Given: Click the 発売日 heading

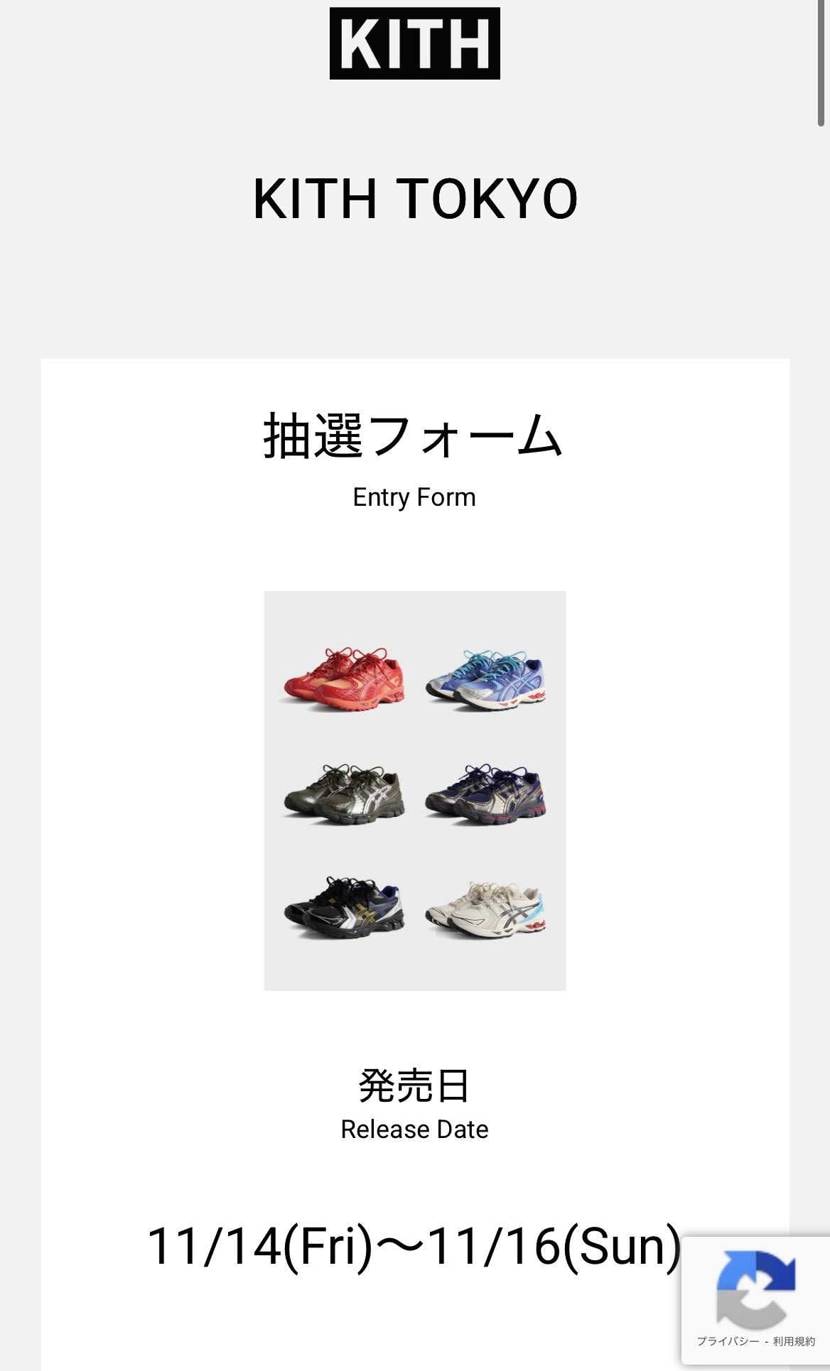Looking at the screenshot, I should pyautogui.click(x=414, y=1086).
